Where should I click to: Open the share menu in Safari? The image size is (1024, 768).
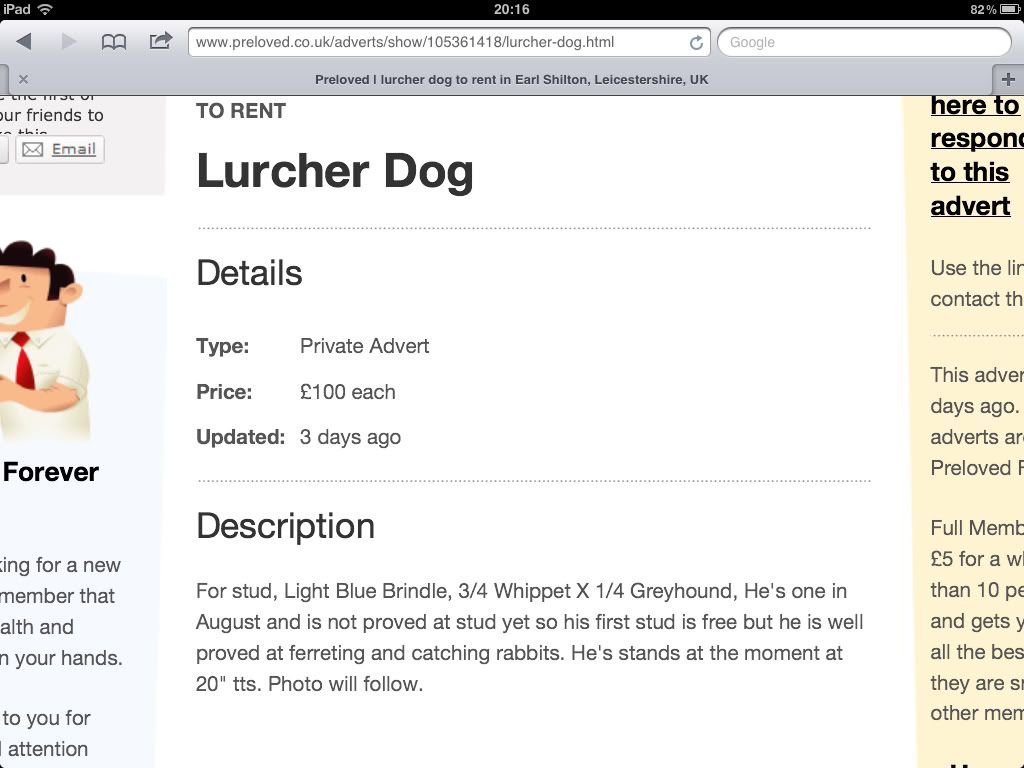(160, 41)
